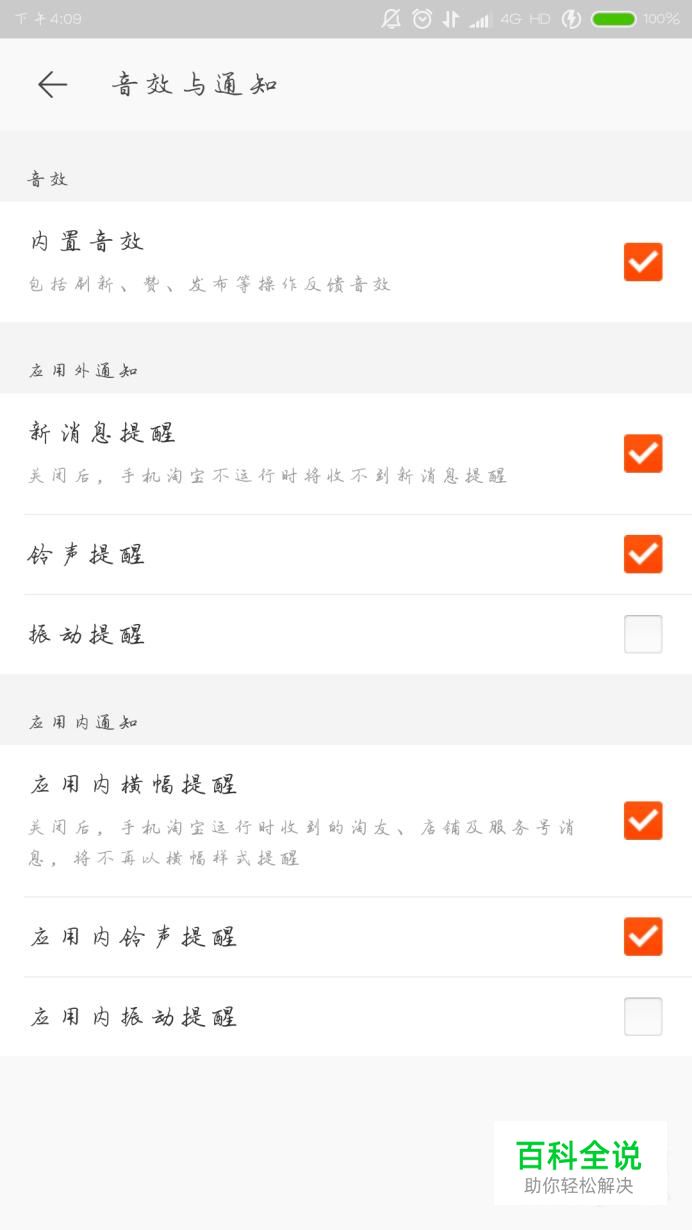Check the 应用内振动提醒 box
This screenshot has width=692, height=1230.
tap(643, 1016)
